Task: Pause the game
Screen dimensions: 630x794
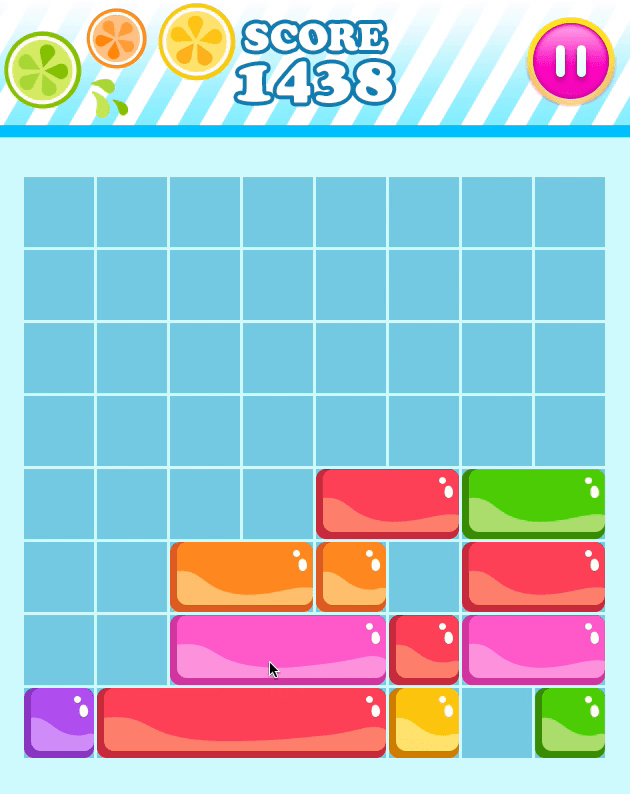Action: [x=570, y=60]
